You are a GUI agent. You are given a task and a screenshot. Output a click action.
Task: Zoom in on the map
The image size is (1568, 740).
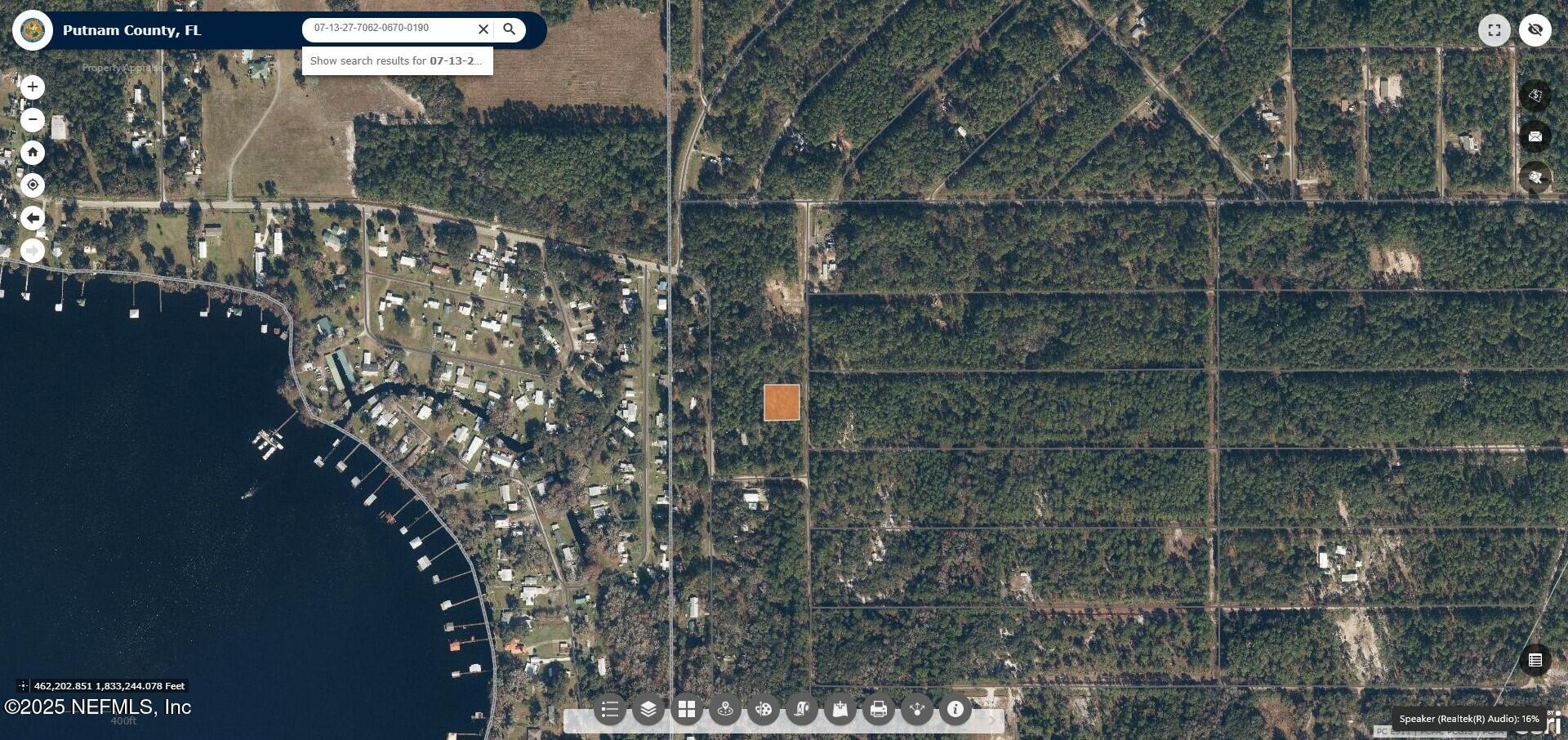coord(33,87)
